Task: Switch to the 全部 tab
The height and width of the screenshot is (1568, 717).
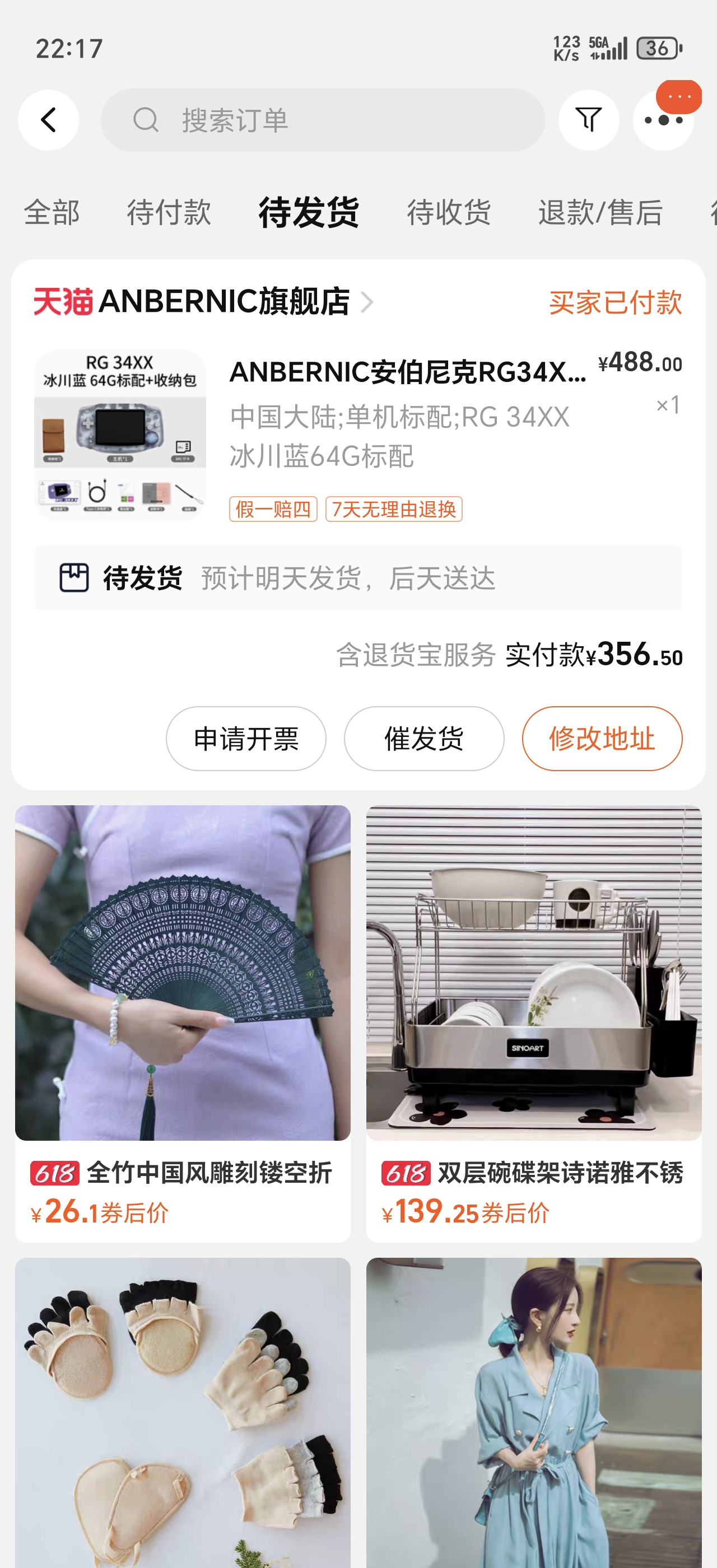Action: [x=52, y=212]
